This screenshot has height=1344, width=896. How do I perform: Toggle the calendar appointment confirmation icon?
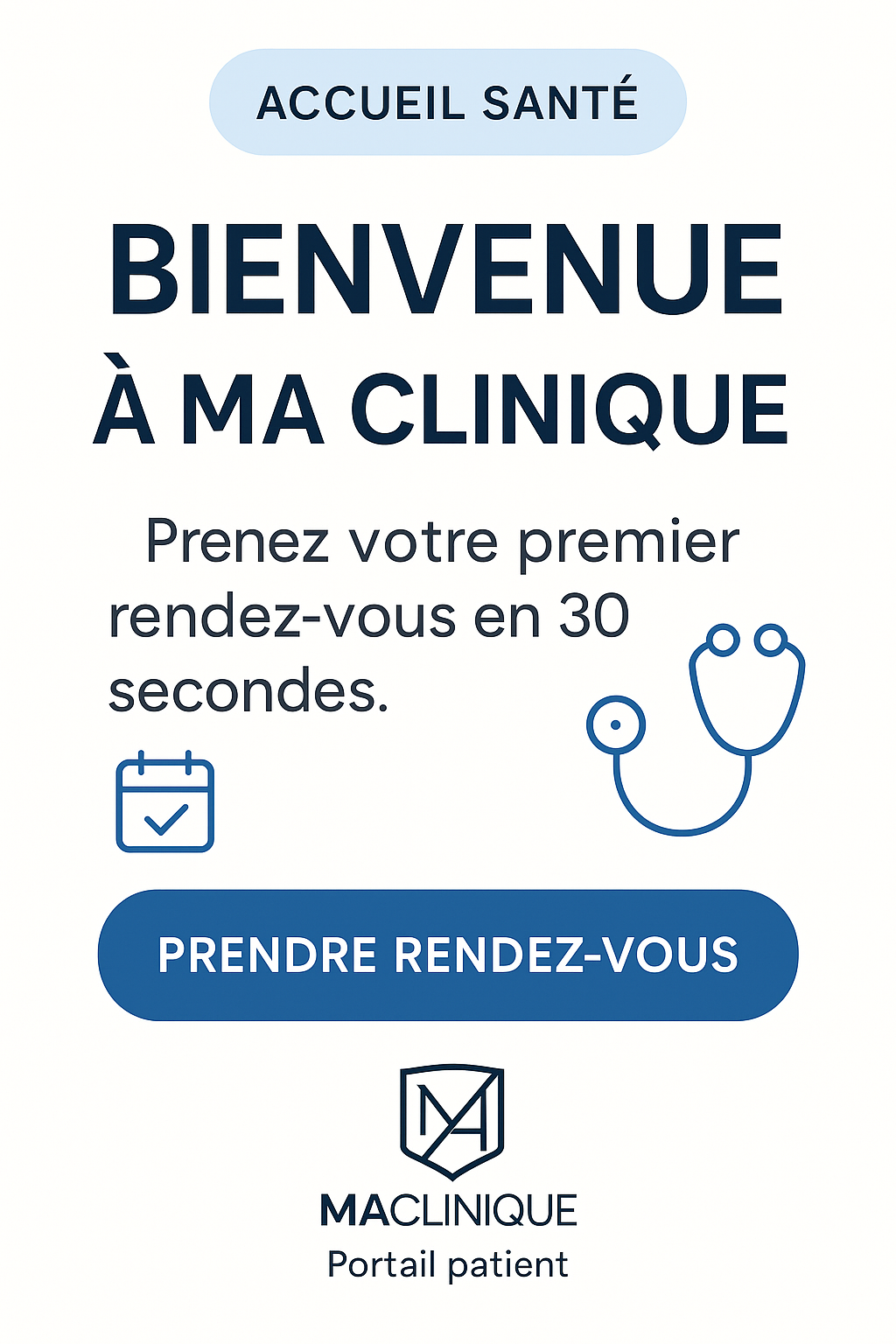[166, 801]
